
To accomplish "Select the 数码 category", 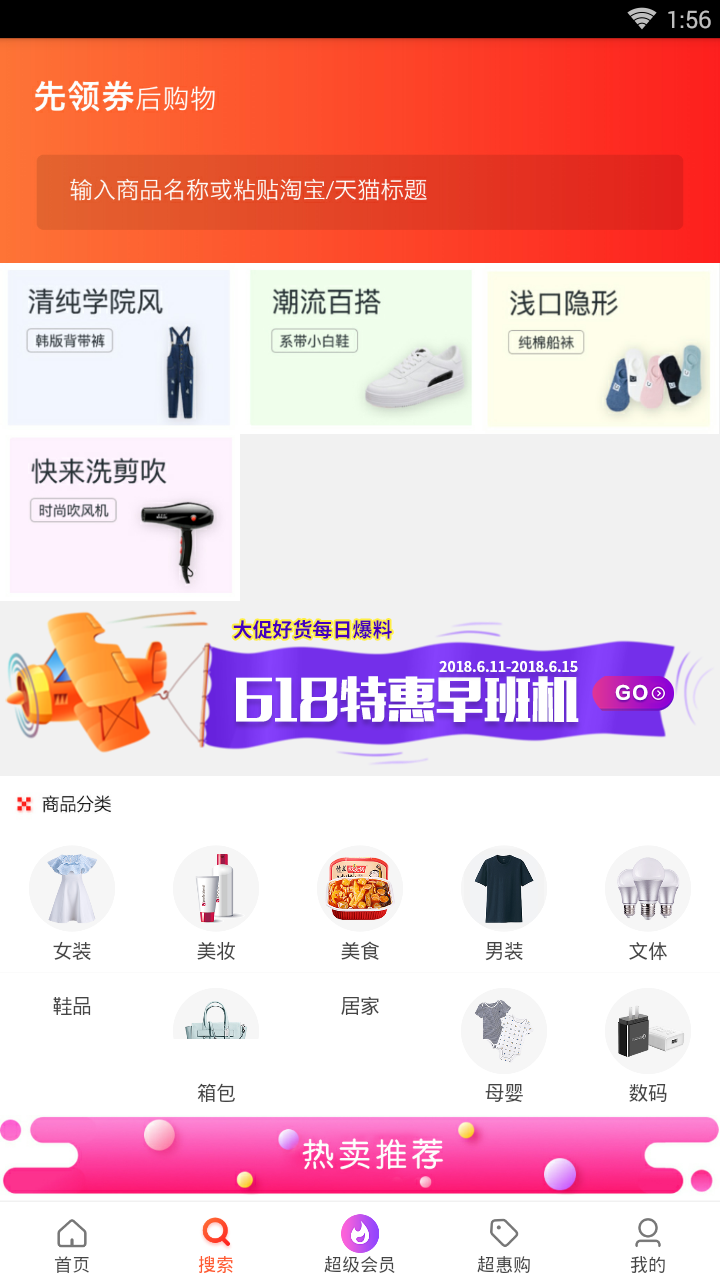I will coord(648,1045).
